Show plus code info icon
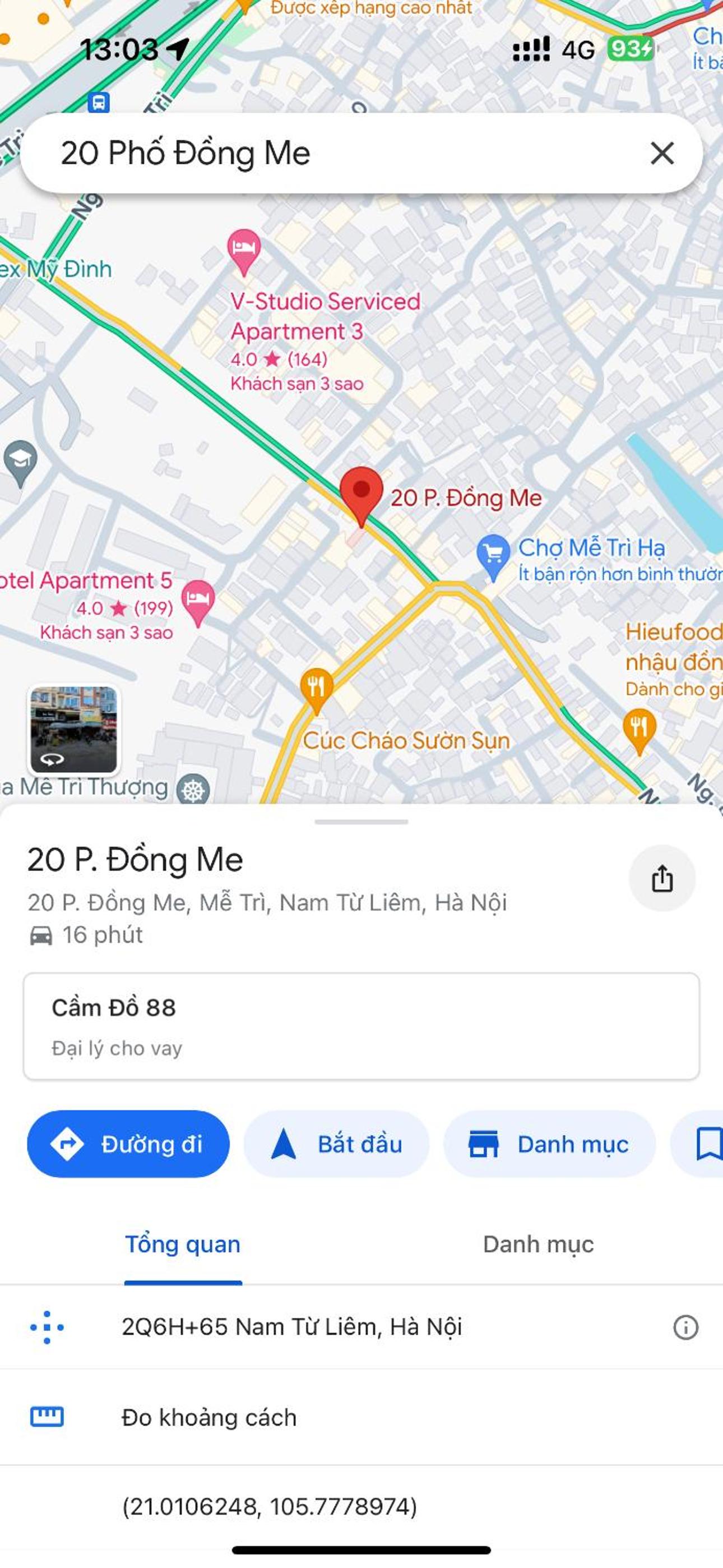The image size is (723, 1568). click(685, 1327)
